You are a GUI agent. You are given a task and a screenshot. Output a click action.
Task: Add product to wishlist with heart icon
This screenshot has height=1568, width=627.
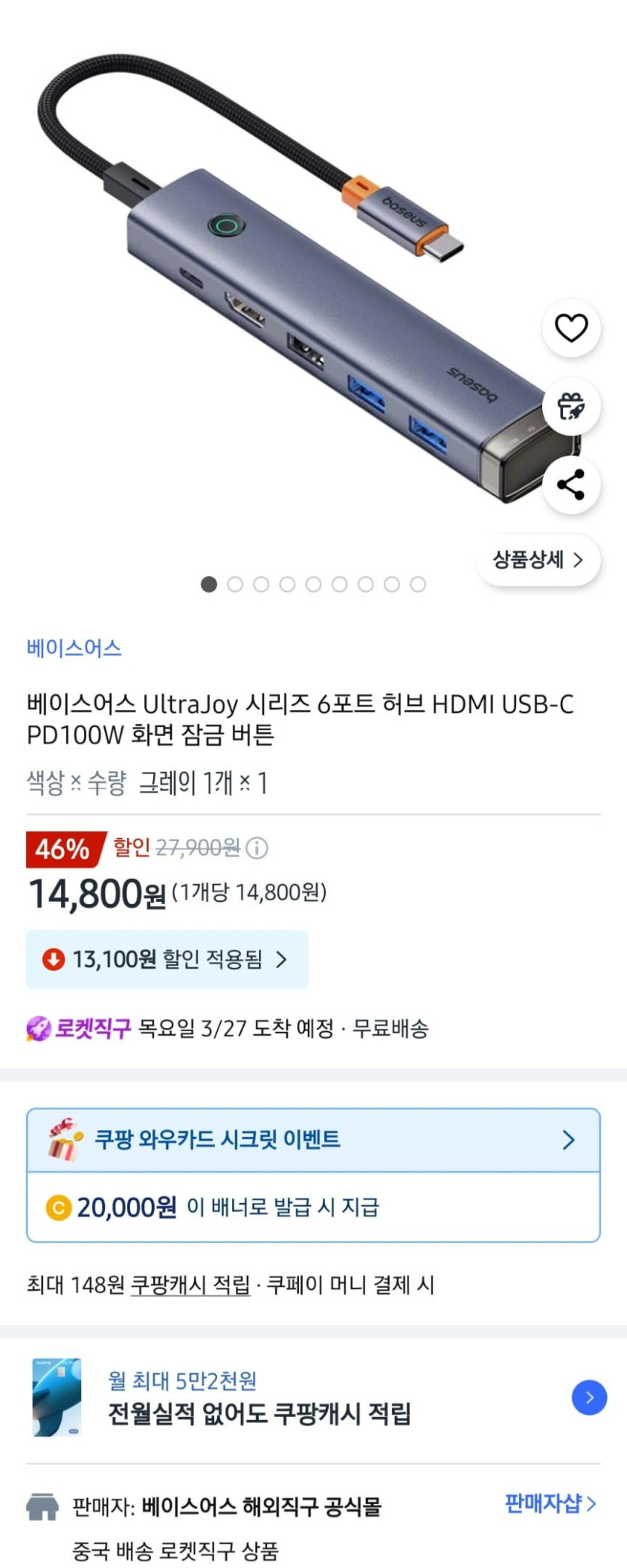tap(571, 328)
